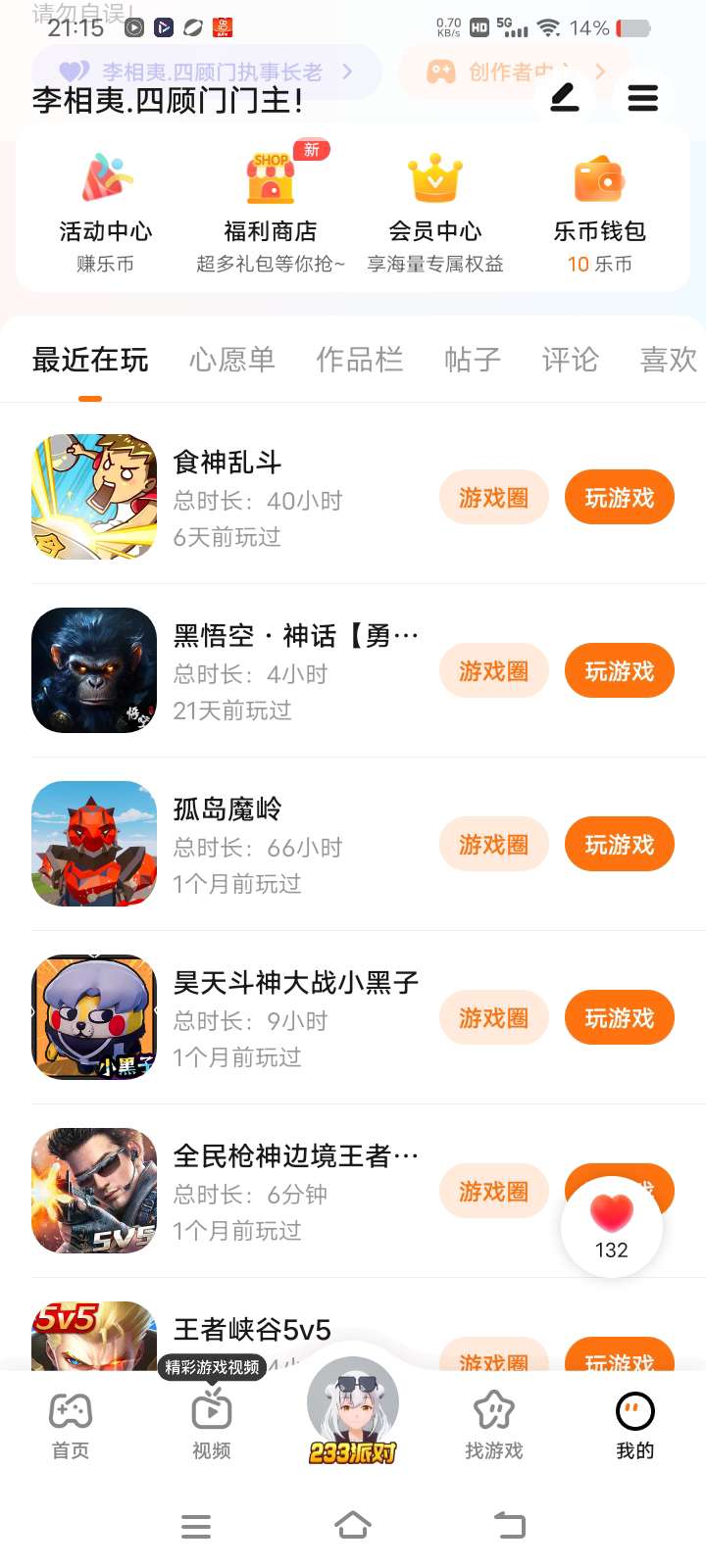Launch 黑悟空 via its 玩游戏 button
Screen dimensions: 706x1568
(619, 671)
